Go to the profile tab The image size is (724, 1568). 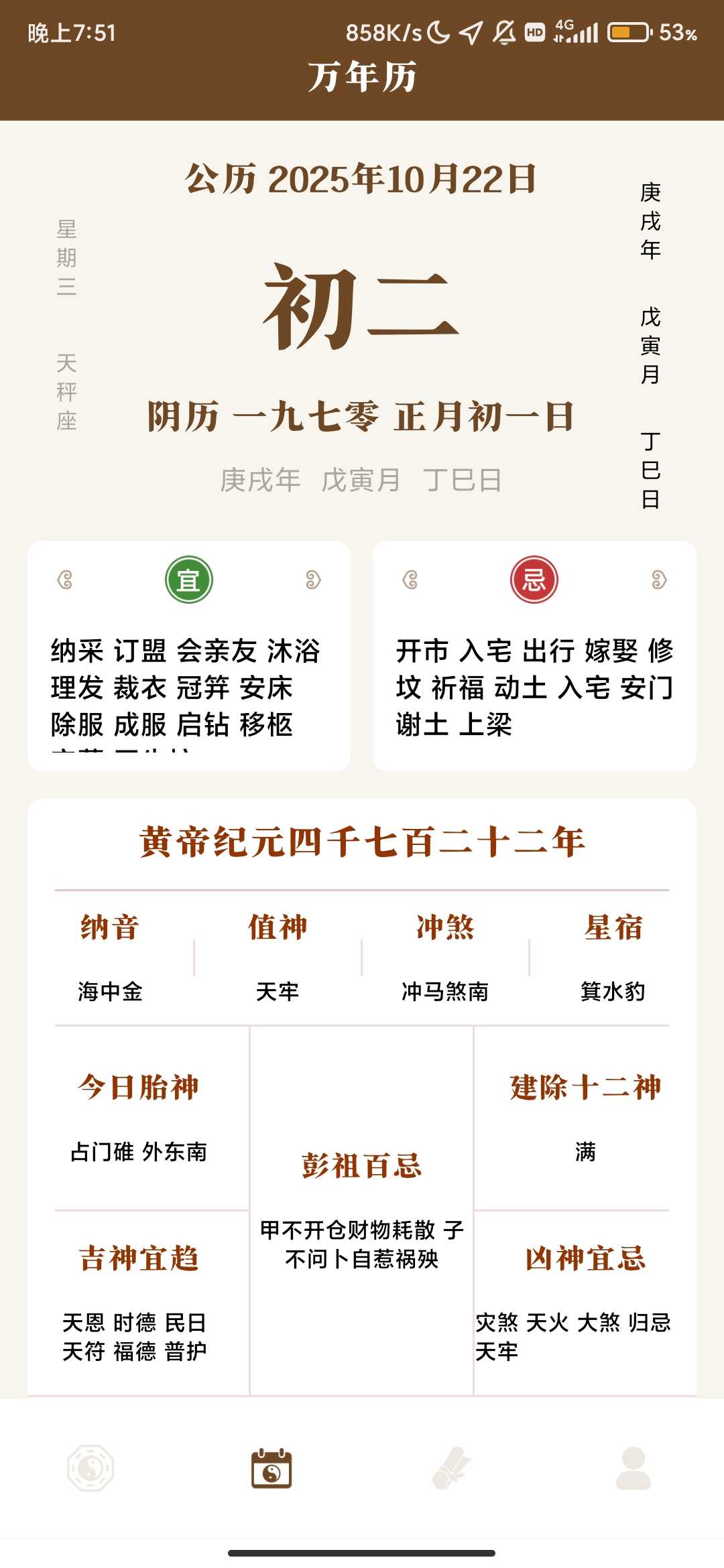click(x=633, y=1467)
